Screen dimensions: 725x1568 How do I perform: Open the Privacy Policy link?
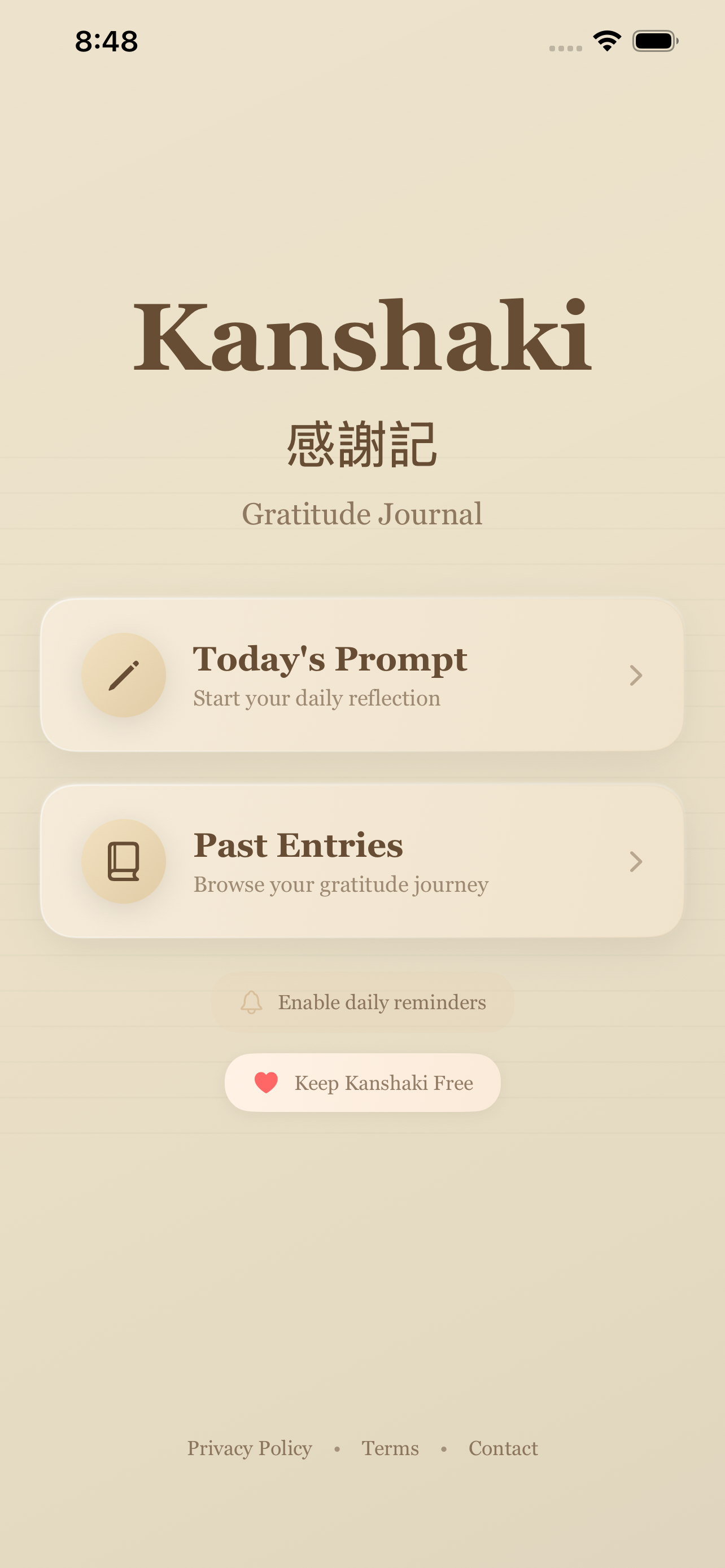coord(249,1448)
